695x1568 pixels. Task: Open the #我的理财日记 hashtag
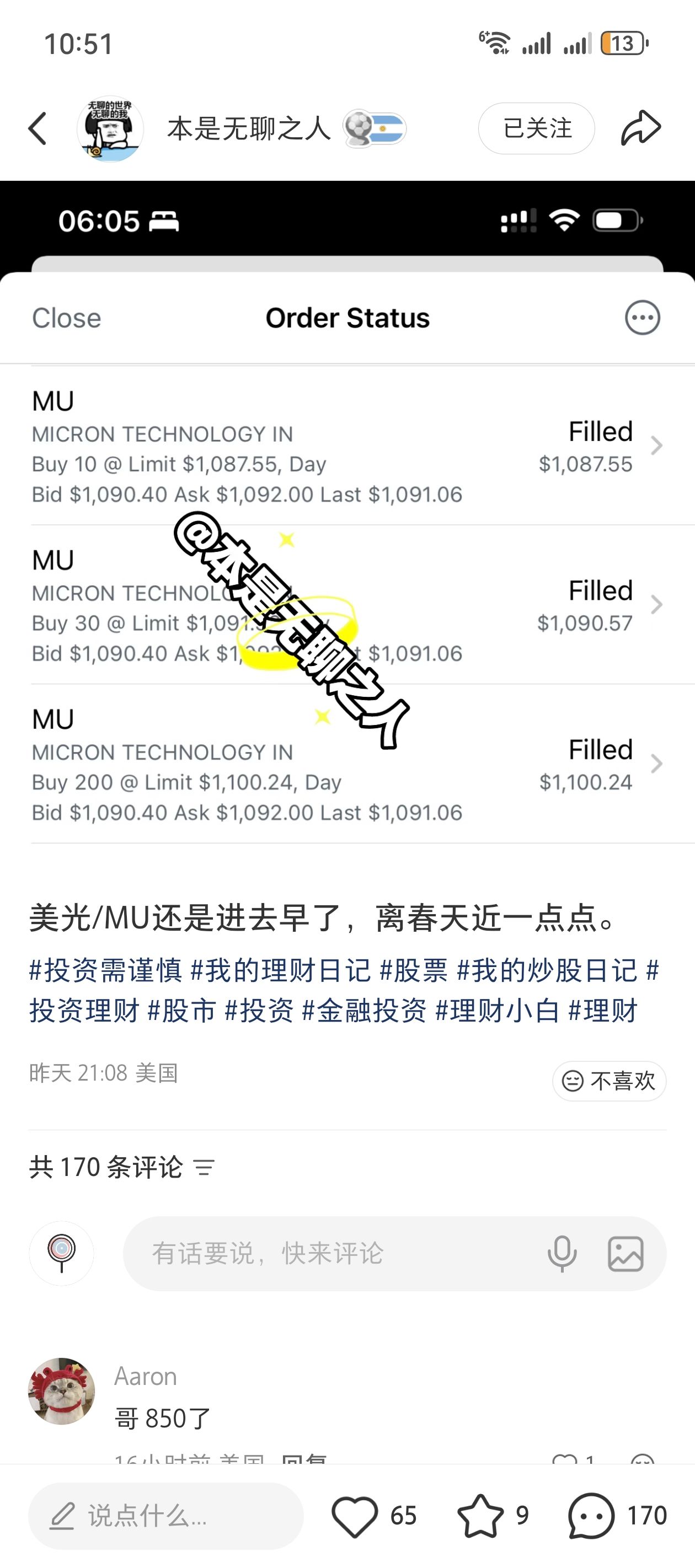[x=281, y=970]
